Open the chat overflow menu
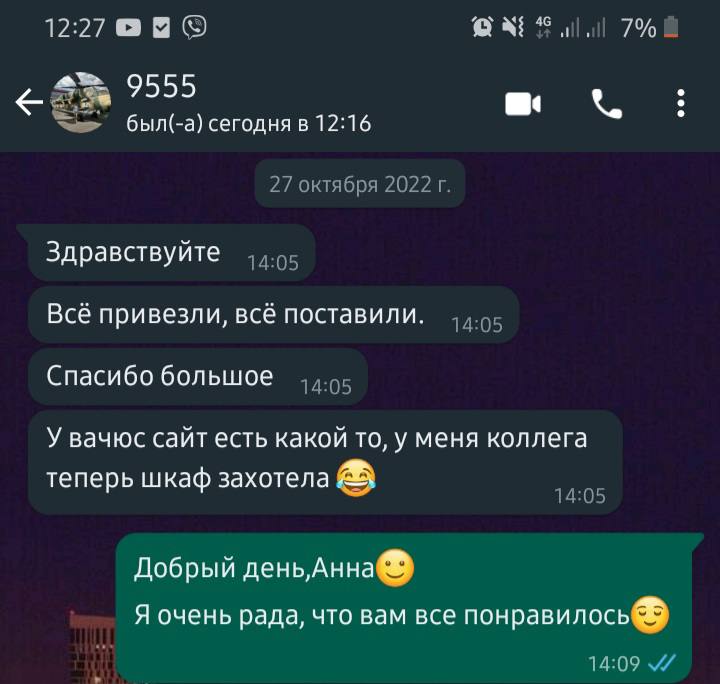This screenshot has height=684, width=720. (x=681, y=103)
